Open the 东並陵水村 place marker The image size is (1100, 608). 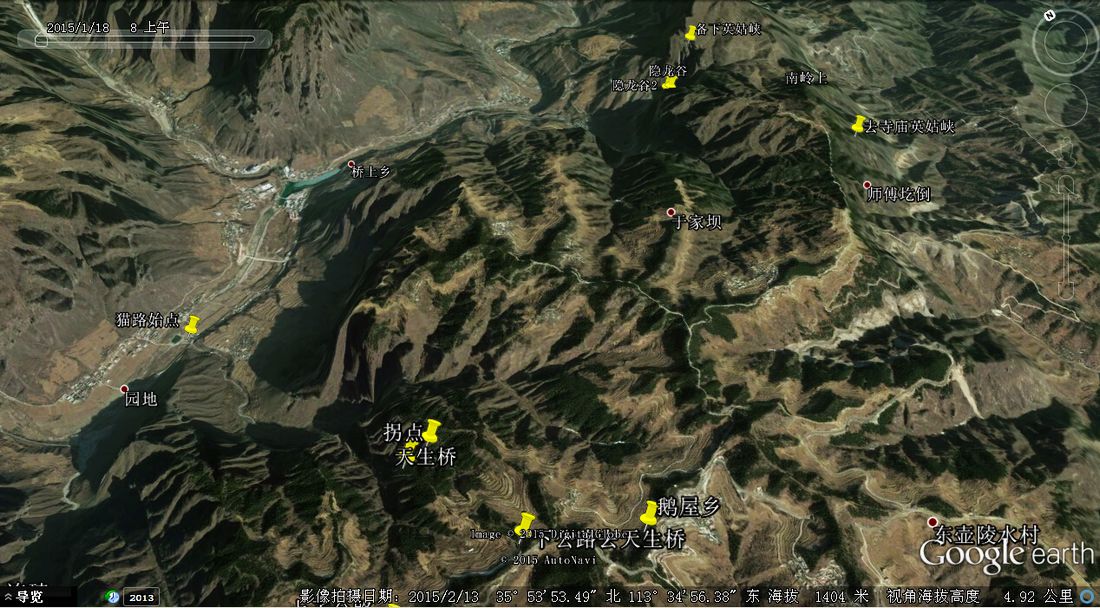point(932,522)
